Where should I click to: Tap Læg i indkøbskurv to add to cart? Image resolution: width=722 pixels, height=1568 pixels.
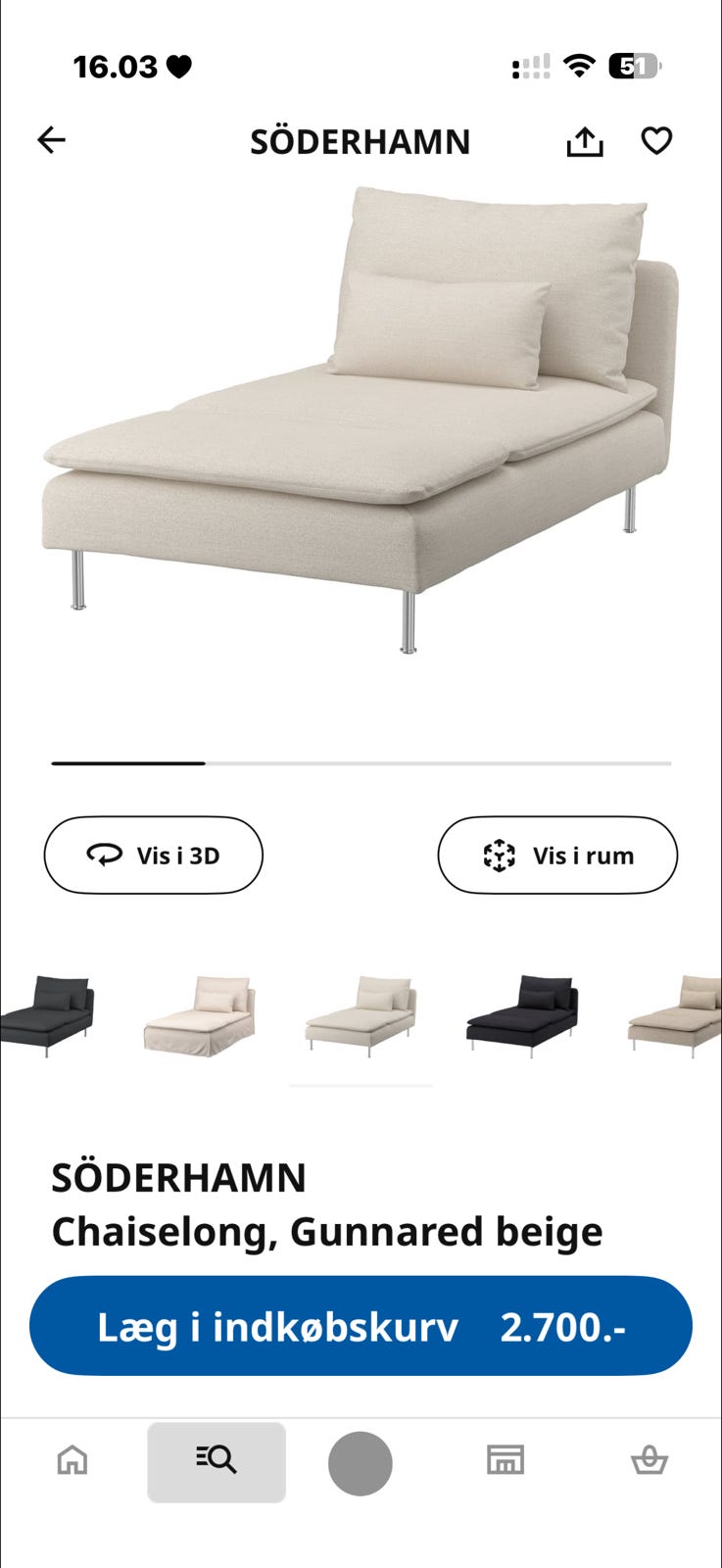tap(361, 1325)
